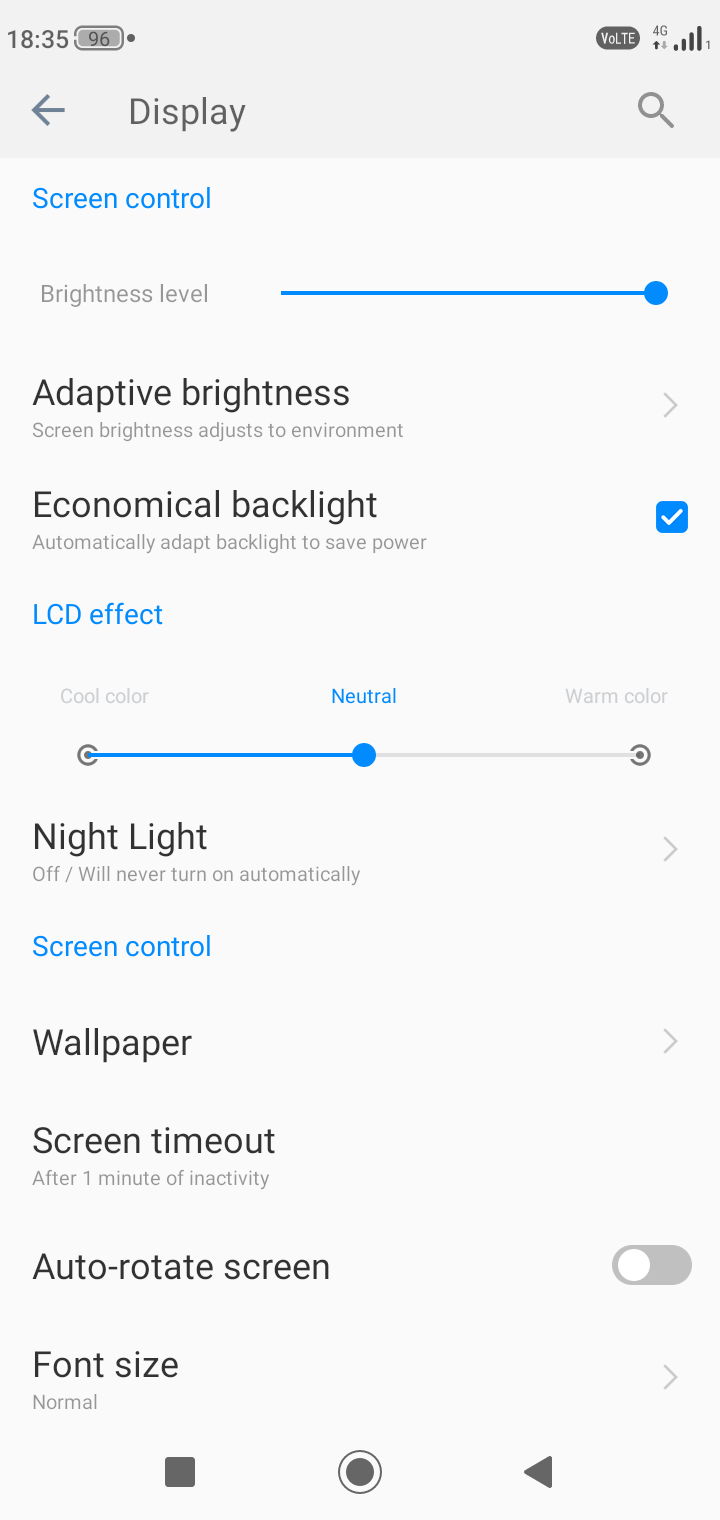Go back from Display settings
The width and height of the screenshot is (720, 1520).
pyautogui.click(x=48, y=111)
